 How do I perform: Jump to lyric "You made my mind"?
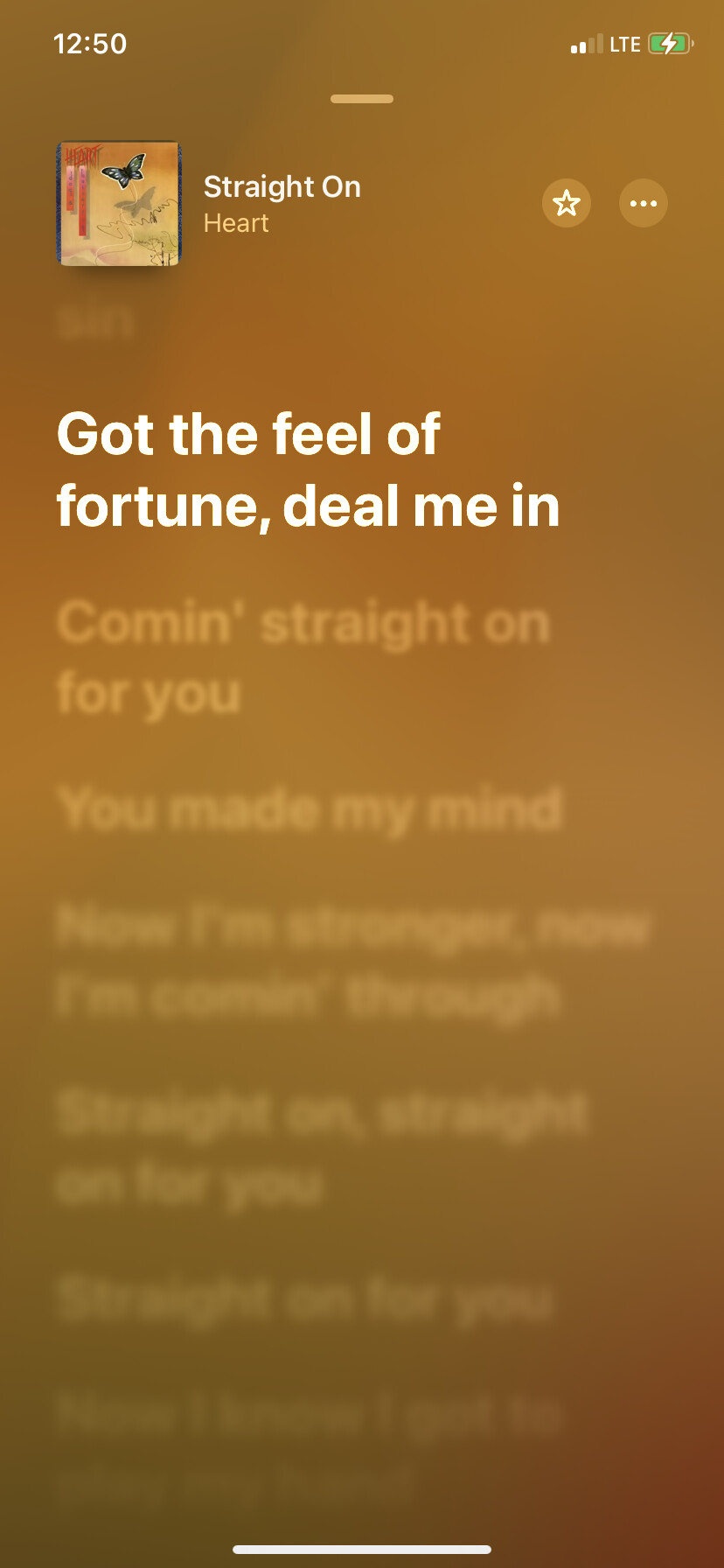tap(310, 808)
